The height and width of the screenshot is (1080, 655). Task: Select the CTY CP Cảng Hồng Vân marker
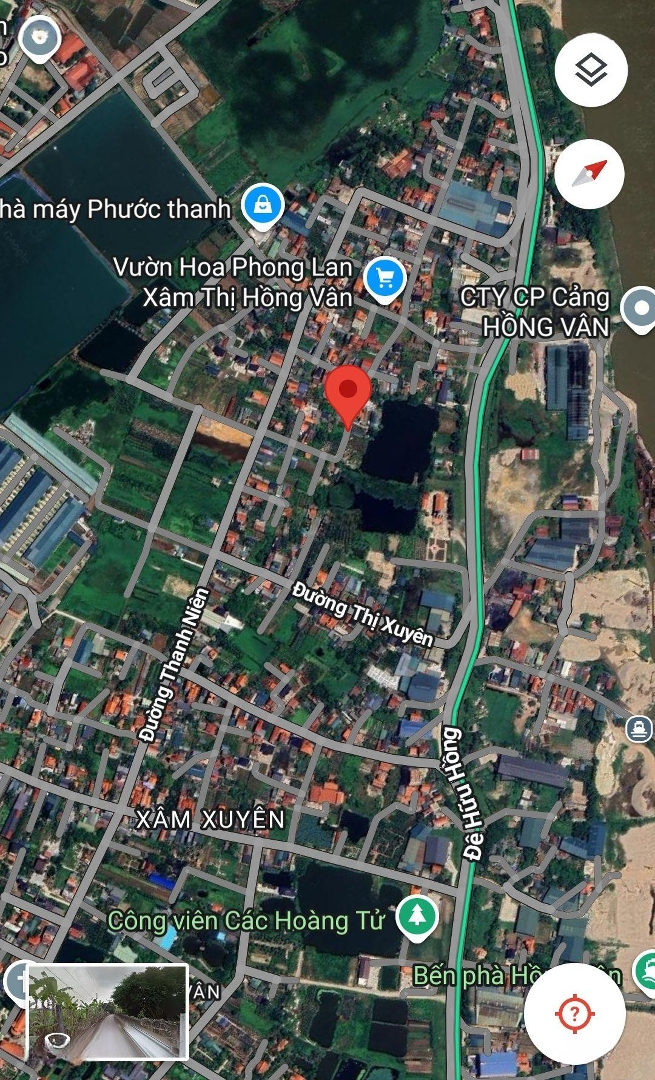[x=638, y=308]
